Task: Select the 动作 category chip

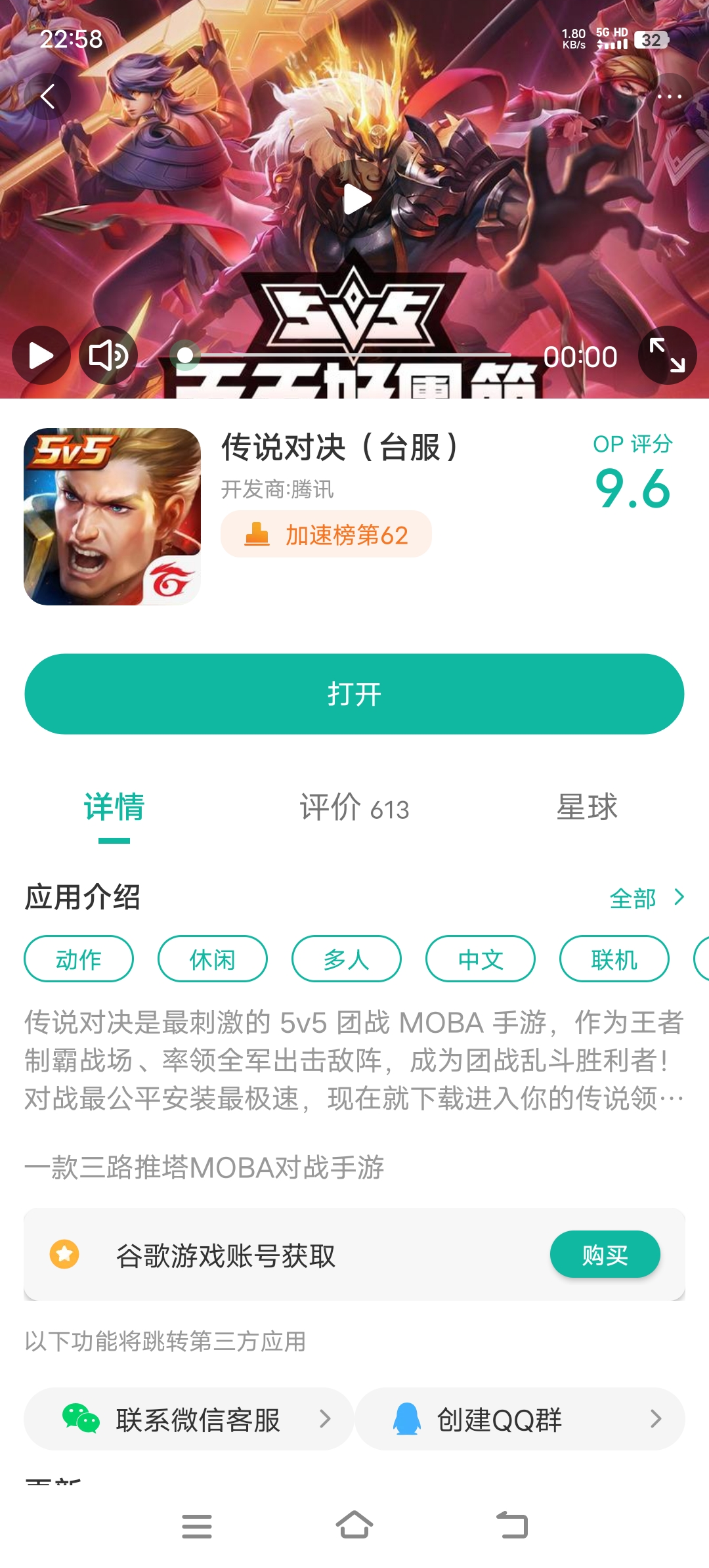Action: pyautogui.click(x=78, y=959)
